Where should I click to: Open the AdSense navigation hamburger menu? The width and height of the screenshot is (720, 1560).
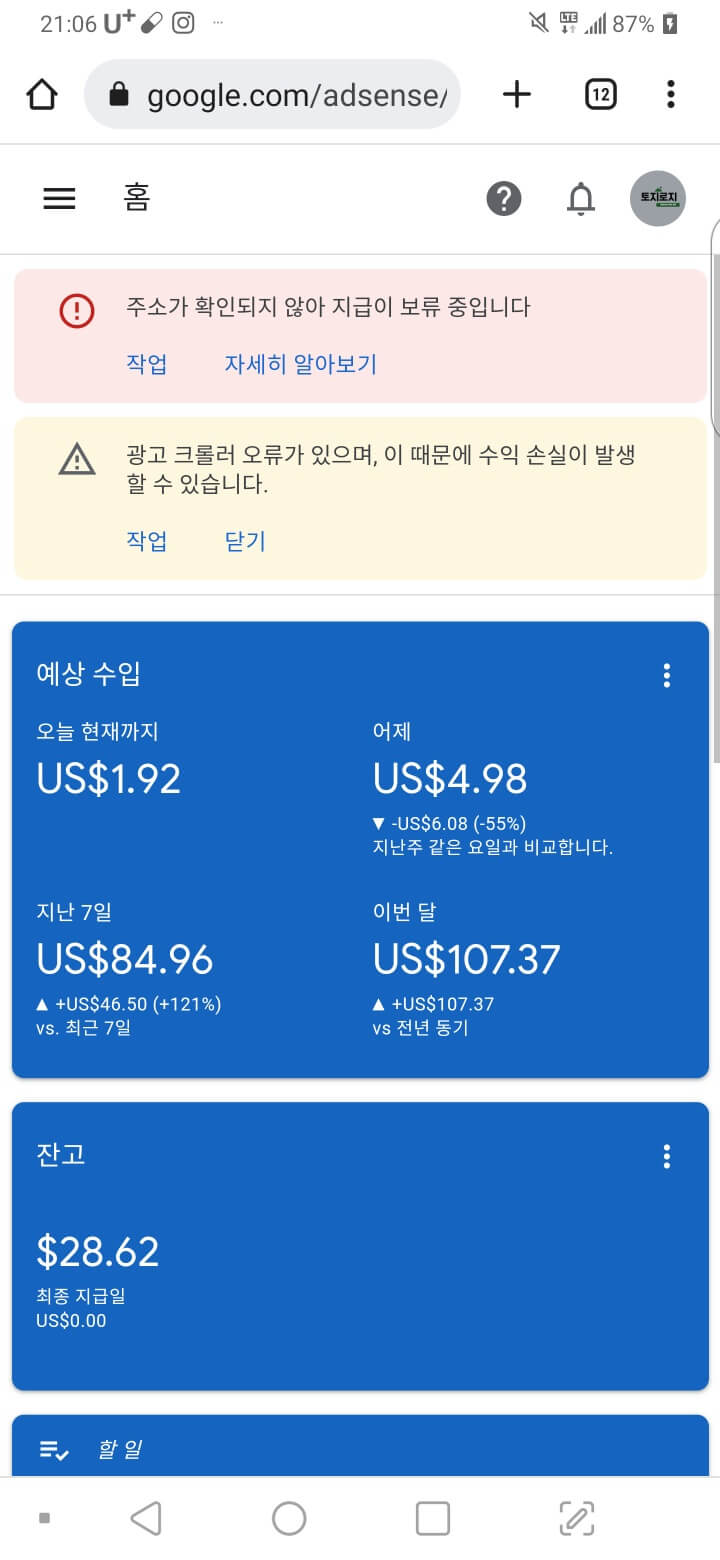pyautogui.click(x=59, y=198)
